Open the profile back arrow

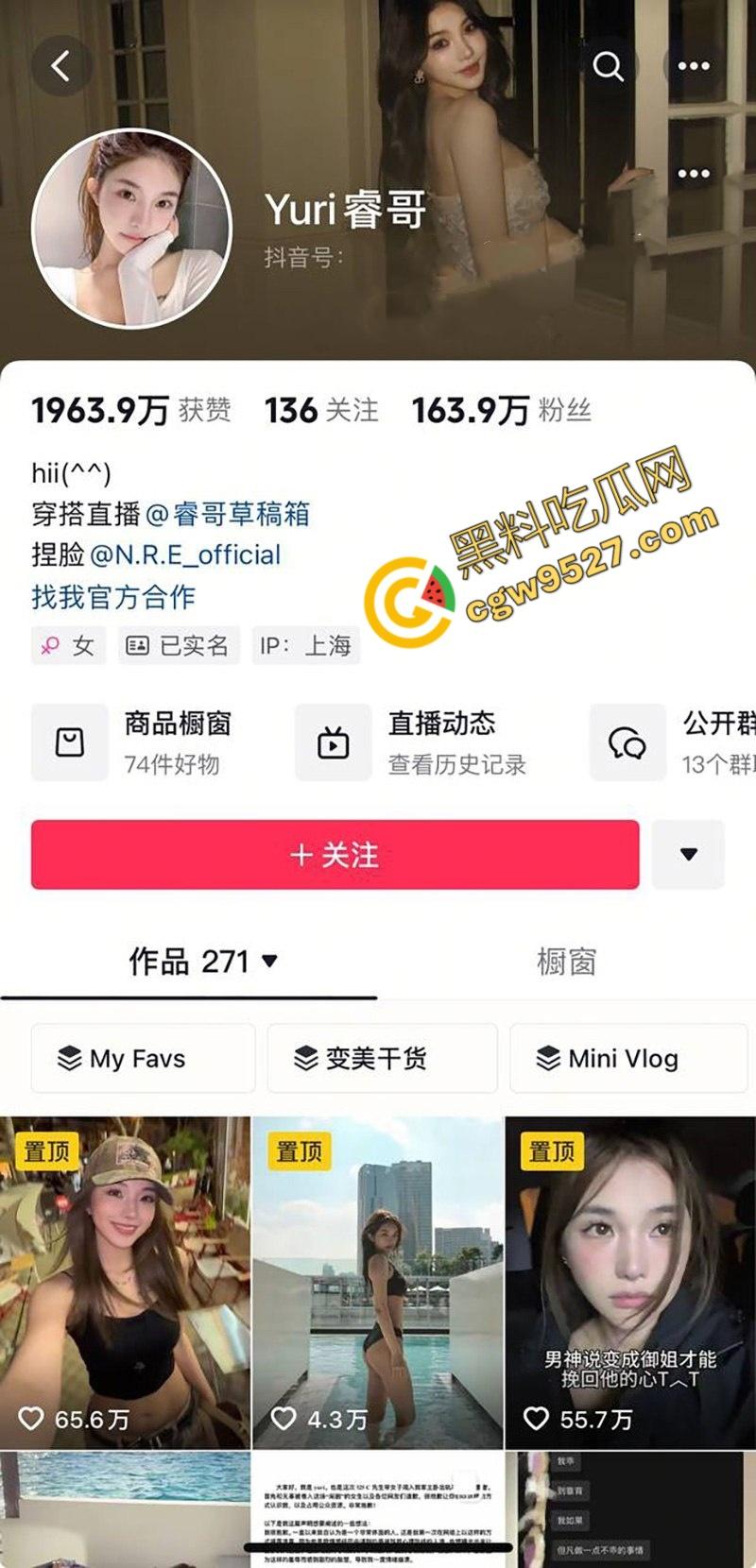tap(62, 66)
